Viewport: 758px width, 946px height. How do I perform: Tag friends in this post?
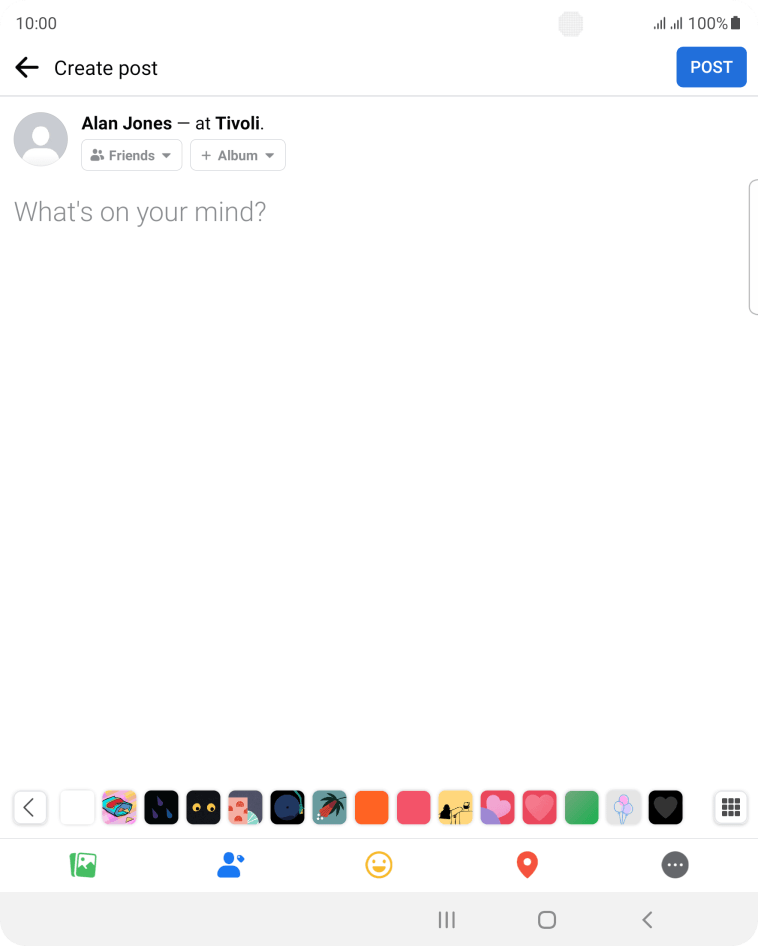pos(230,865)
